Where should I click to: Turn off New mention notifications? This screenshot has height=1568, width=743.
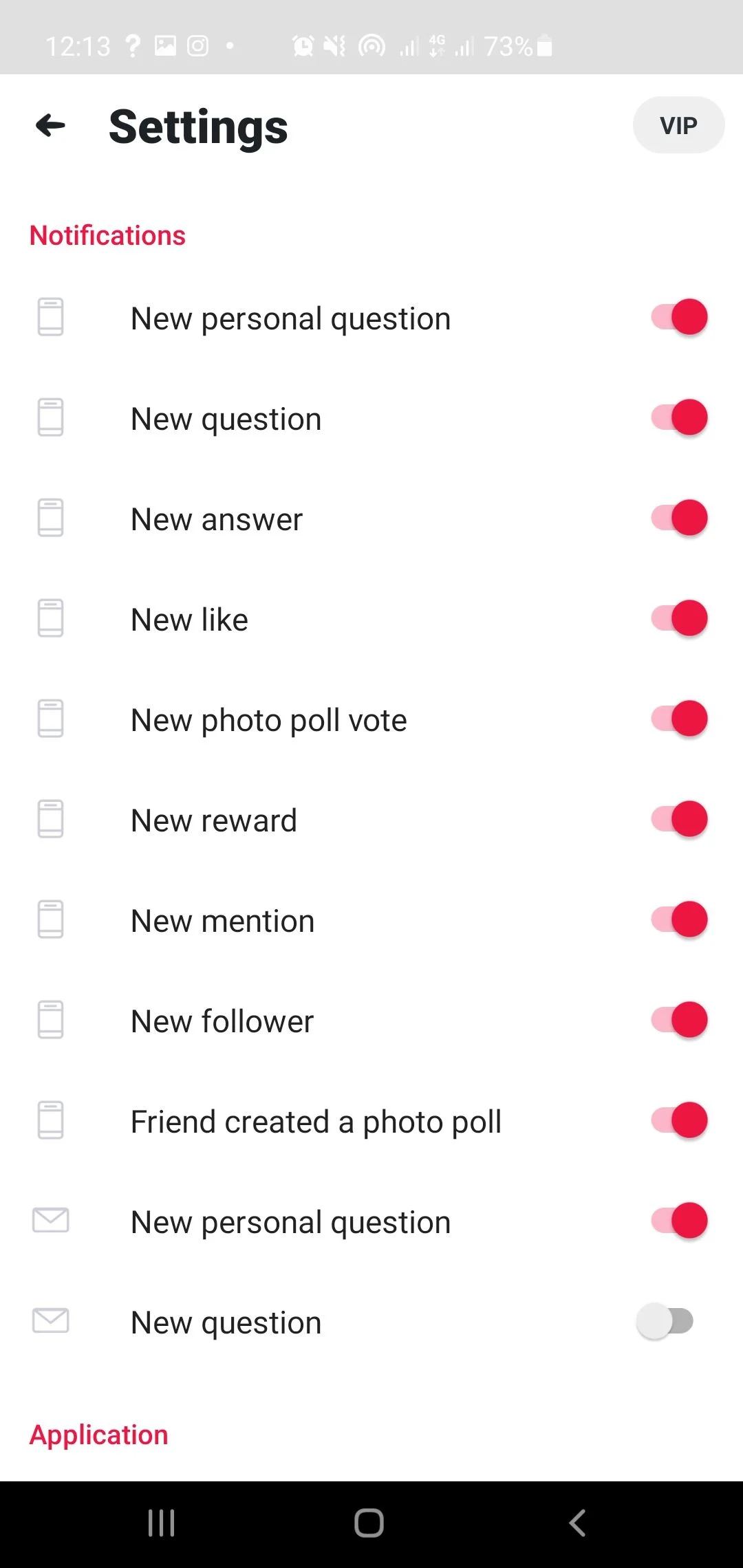679,919
